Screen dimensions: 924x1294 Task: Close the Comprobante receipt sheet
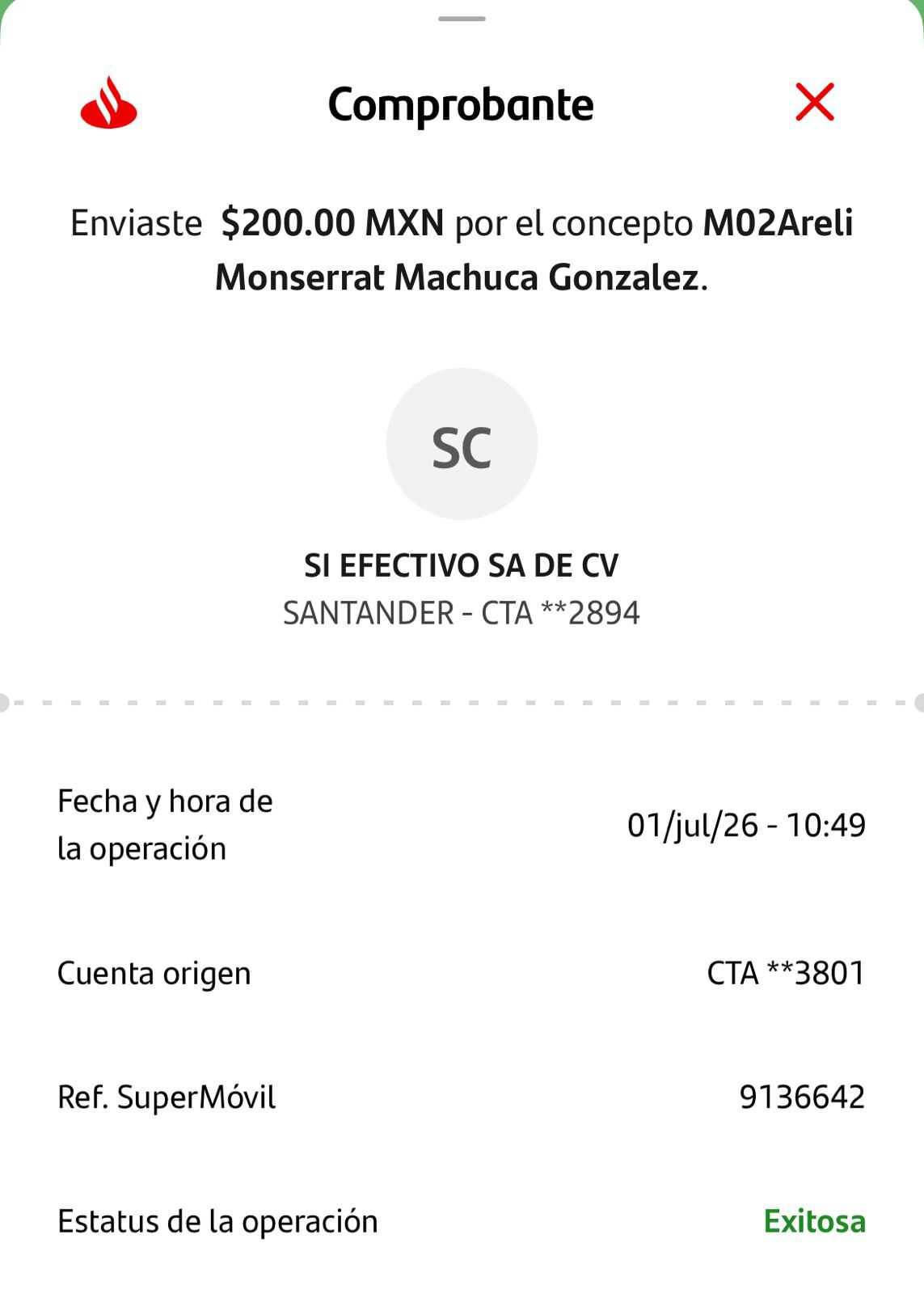pyautogui.click(x=814, y=102)
